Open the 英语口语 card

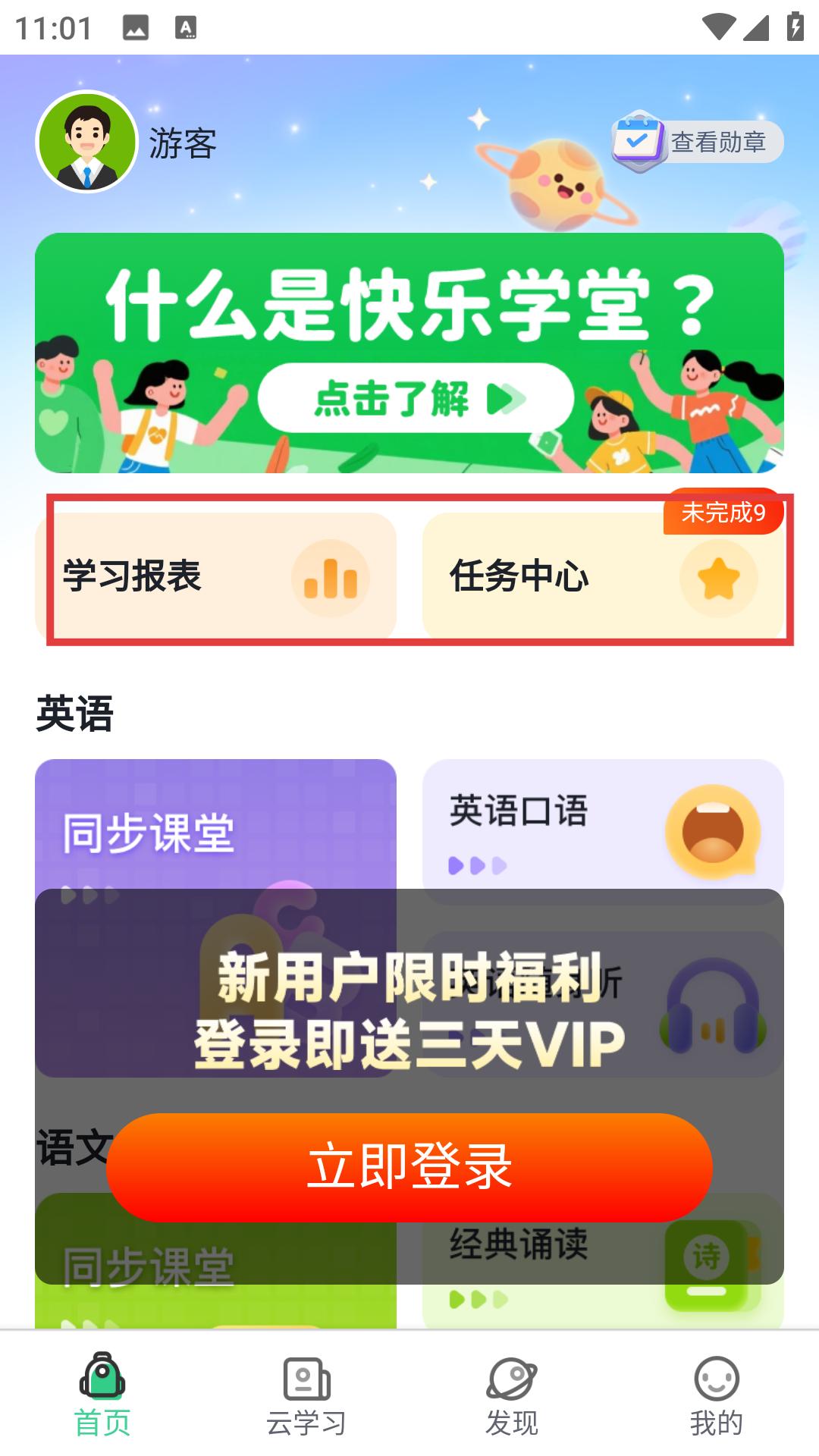click(x=603, y=824)
